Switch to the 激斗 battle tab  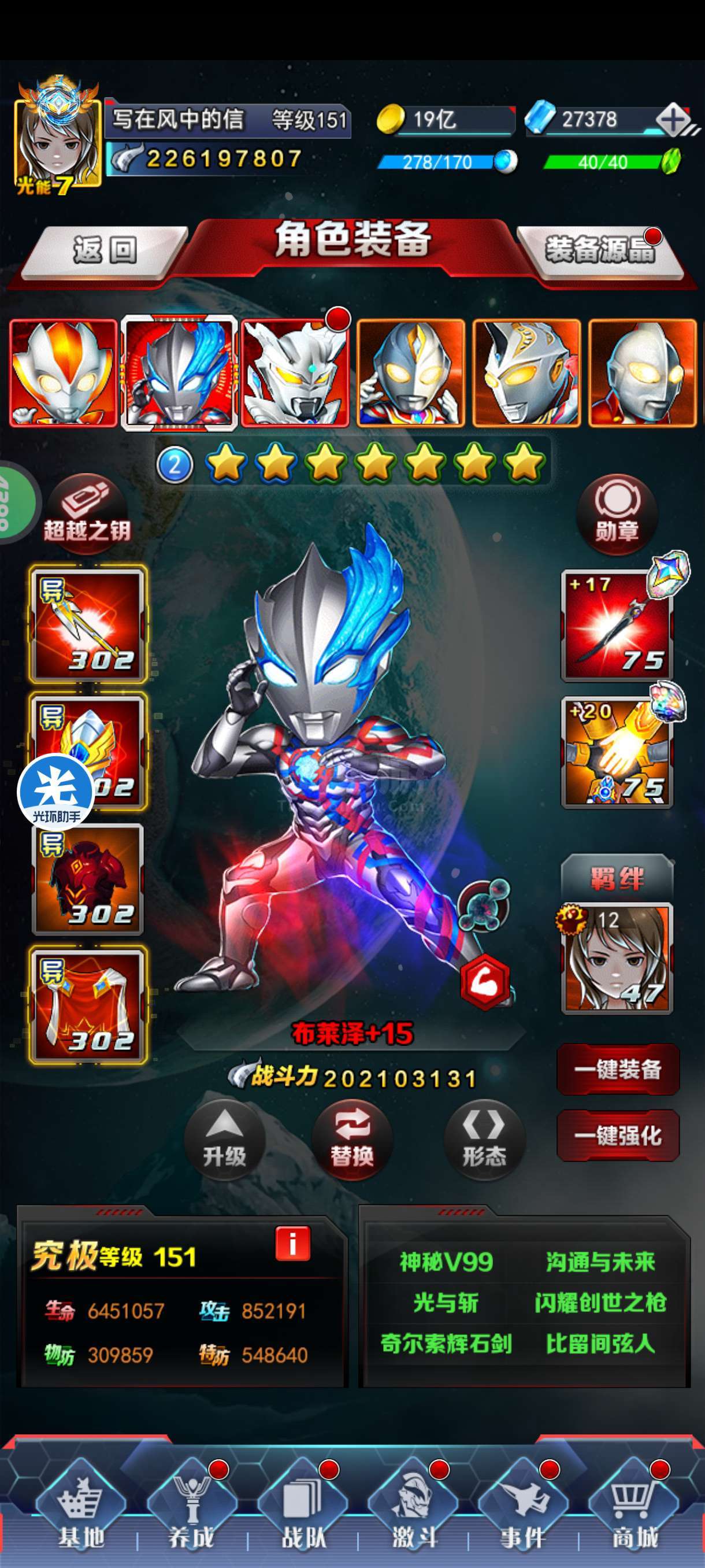pos(413,1510)
